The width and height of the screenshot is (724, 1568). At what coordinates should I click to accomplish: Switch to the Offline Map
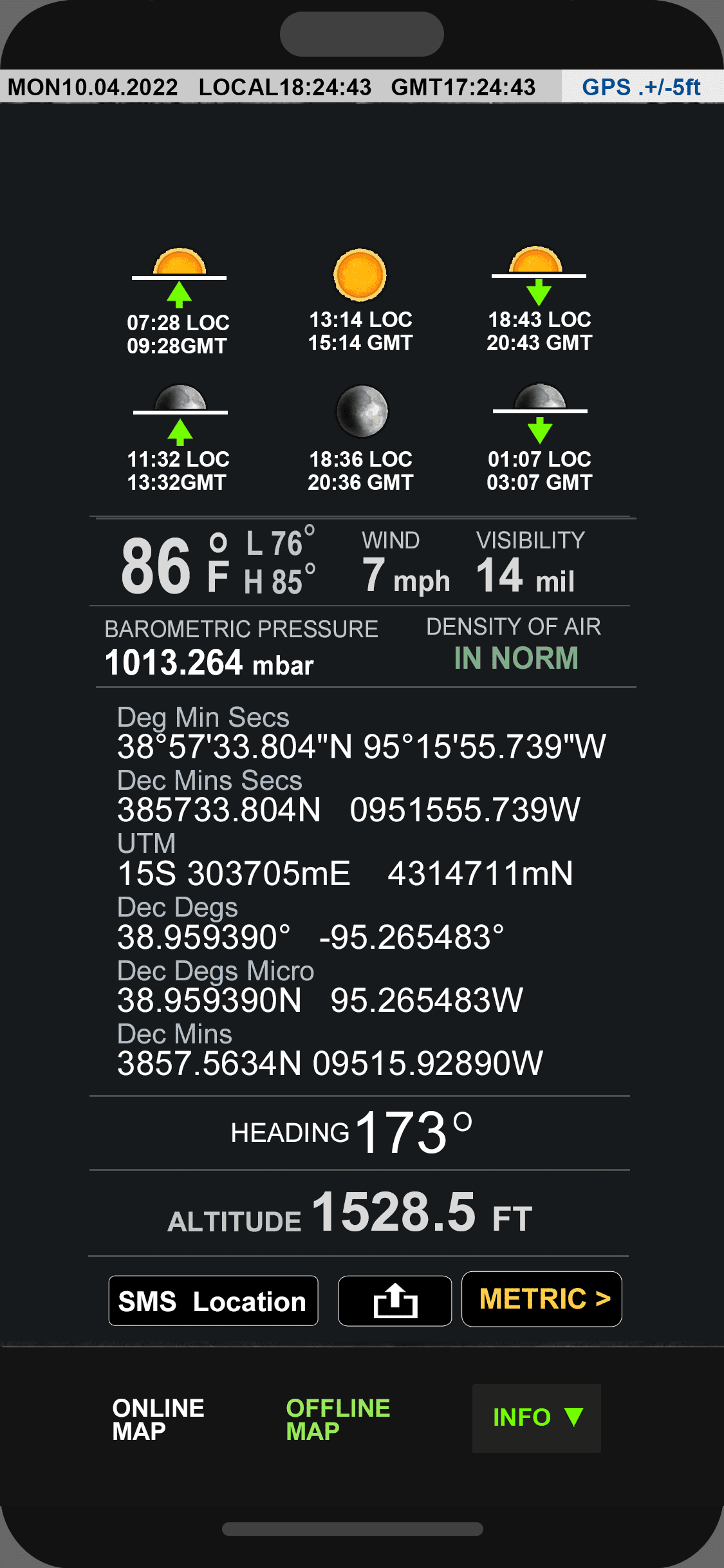coord(338,1419)
